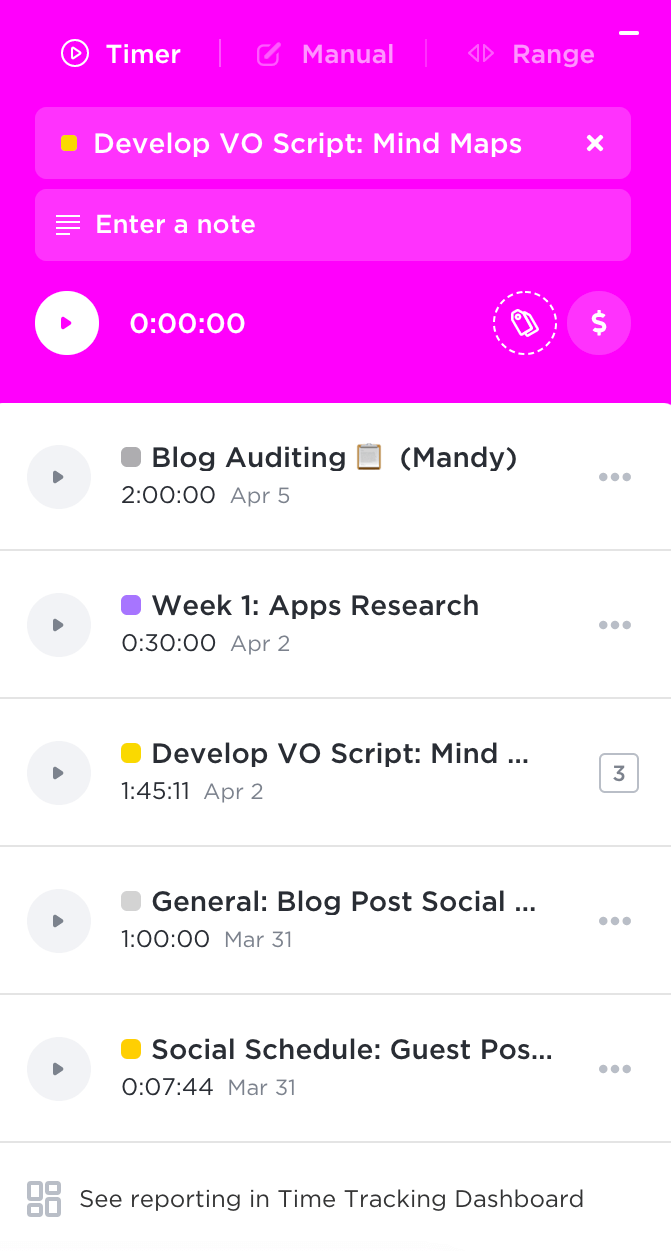
Task: Add a tag to the time entry
Action: [x=525, y=323]
